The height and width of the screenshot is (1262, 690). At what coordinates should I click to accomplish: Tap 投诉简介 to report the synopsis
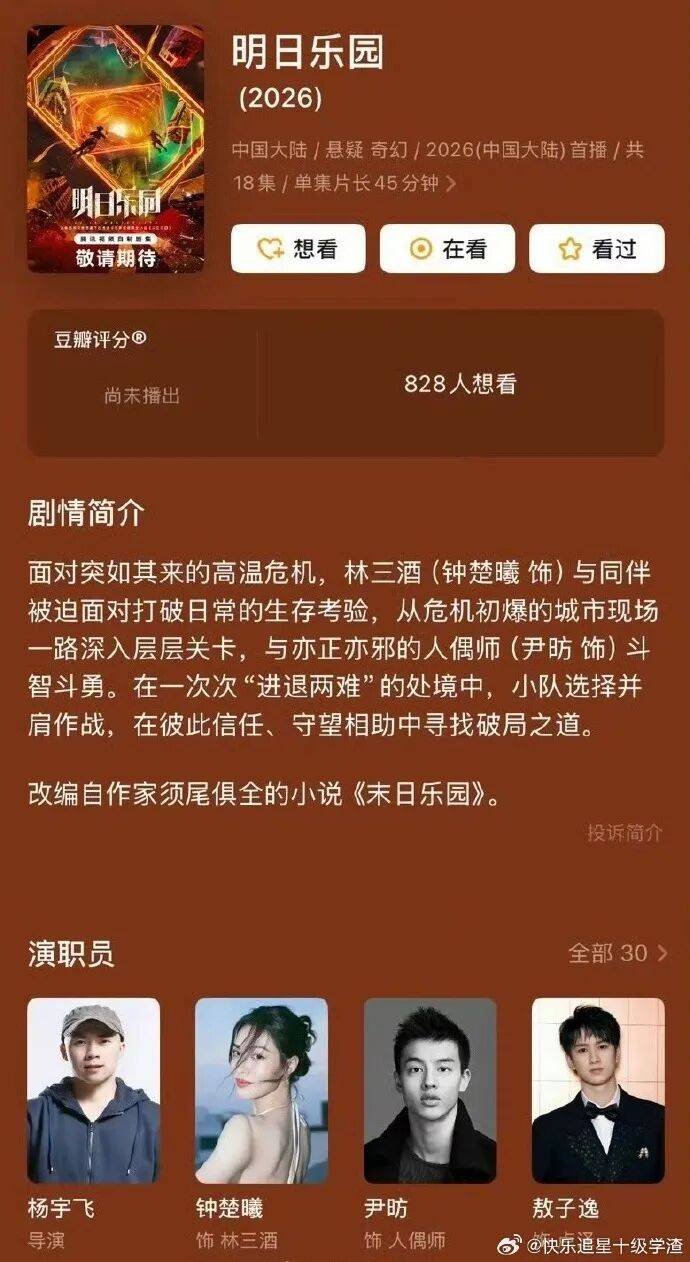click(624, 833)
